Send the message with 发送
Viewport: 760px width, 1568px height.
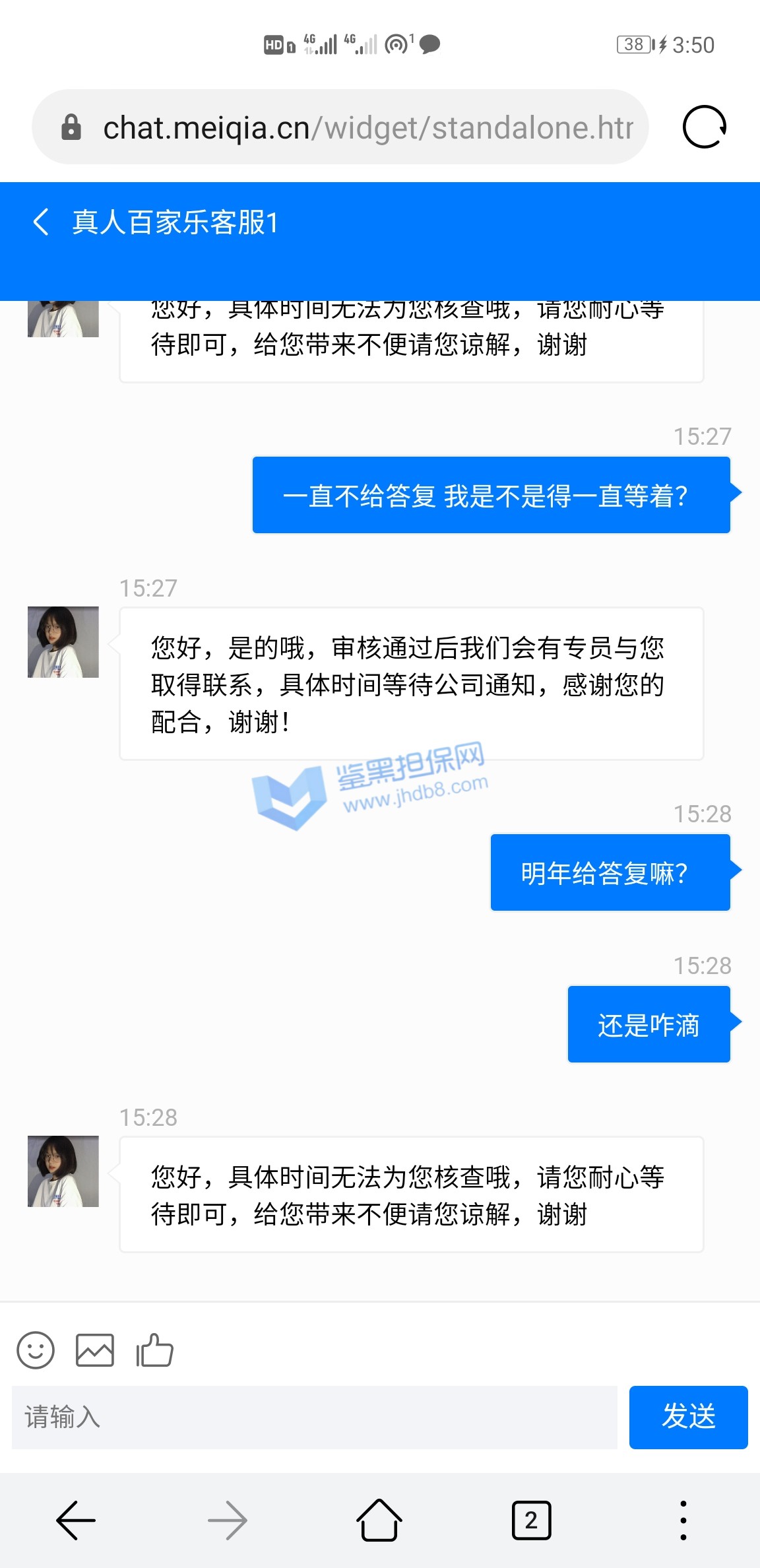pos(688,1418)
